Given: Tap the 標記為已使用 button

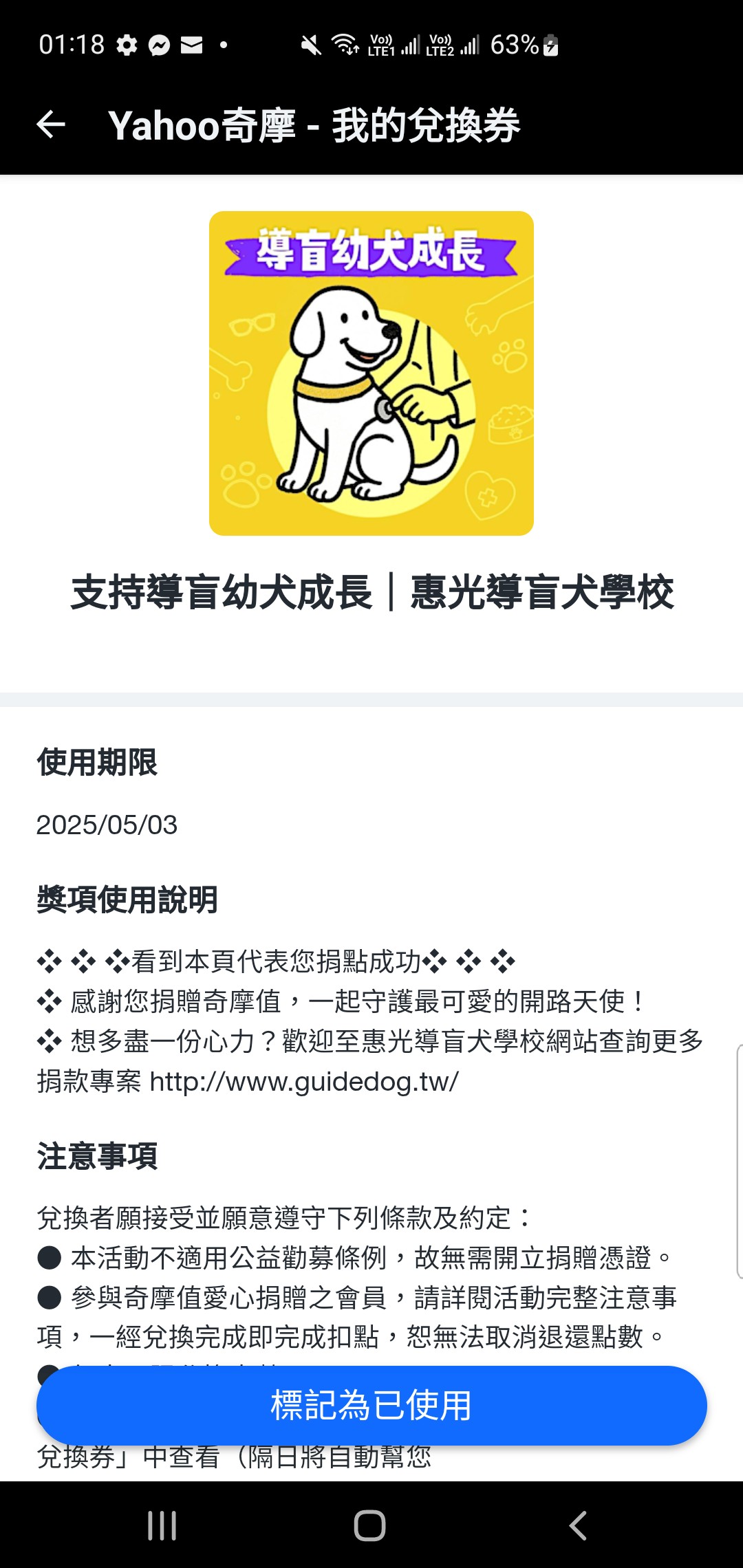Looking at the screenshot, I should coord(371,1405).
